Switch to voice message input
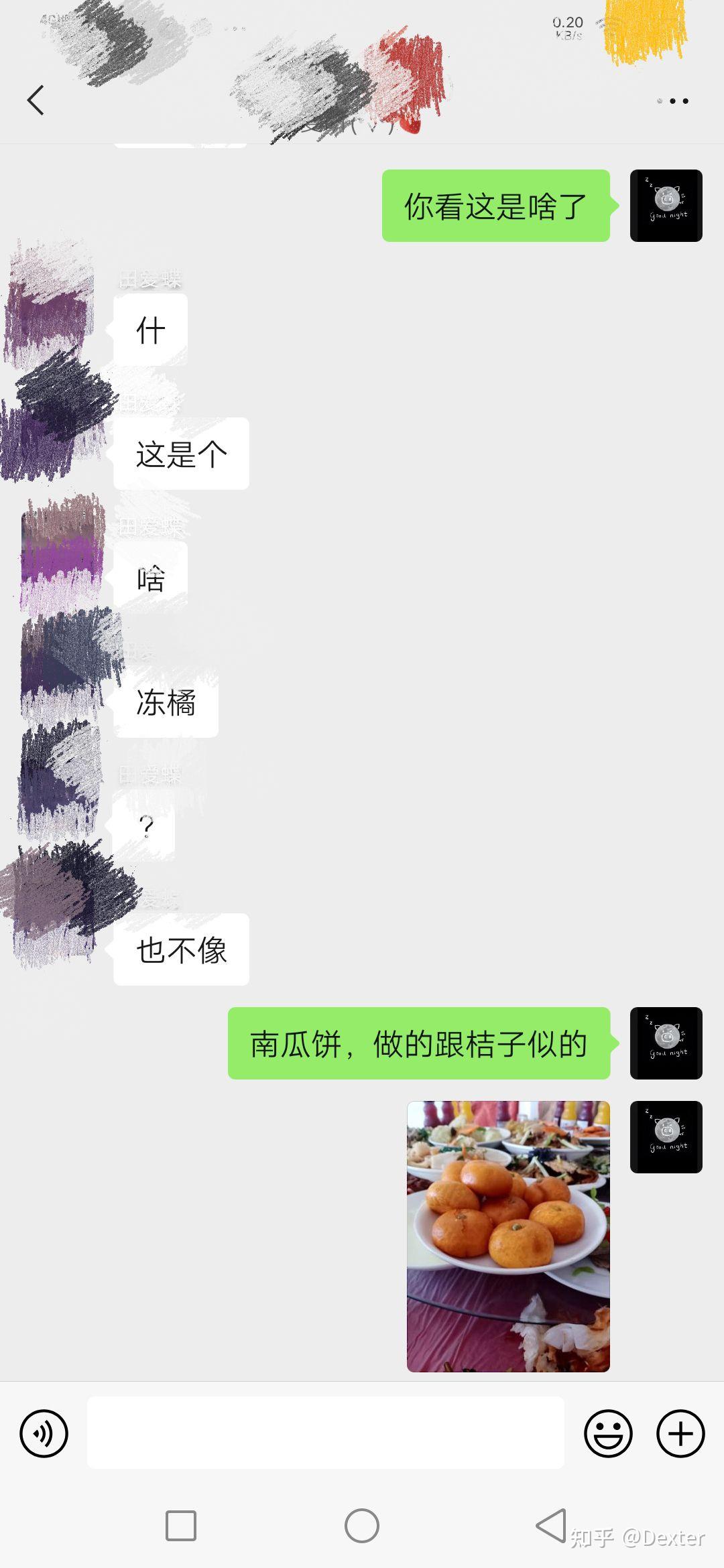The image size is (724, 1568). 44,1433
